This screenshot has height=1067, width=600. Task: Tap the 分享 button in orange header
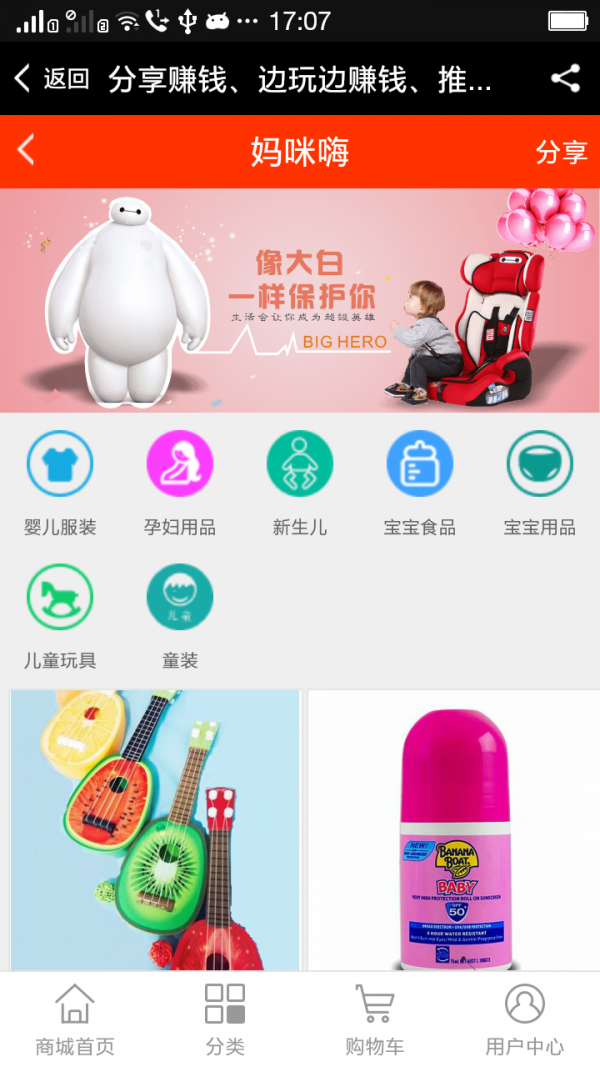pos(561,152)
